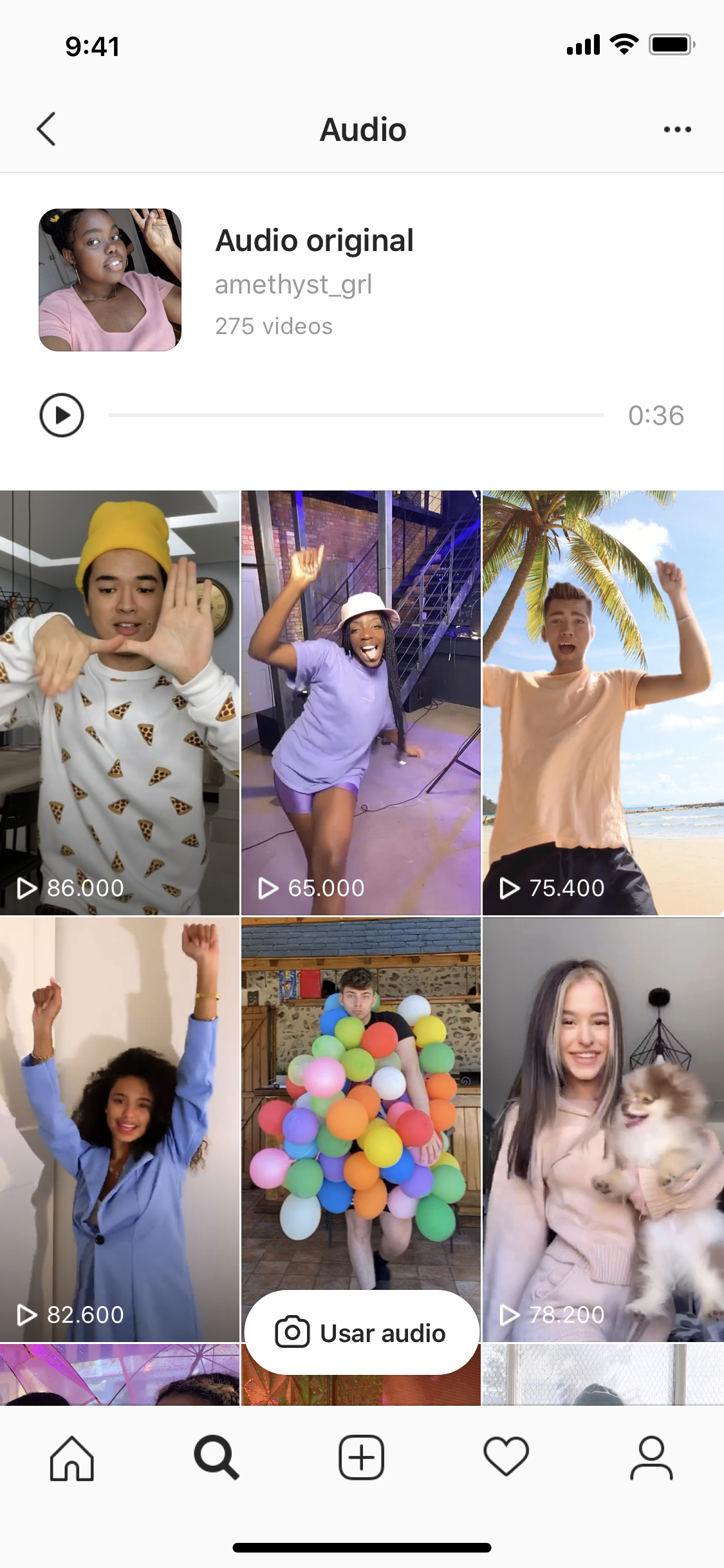724x1568 pixels.
Task: Create a new post with the plus tab
Action: (x=362, y=1458)
